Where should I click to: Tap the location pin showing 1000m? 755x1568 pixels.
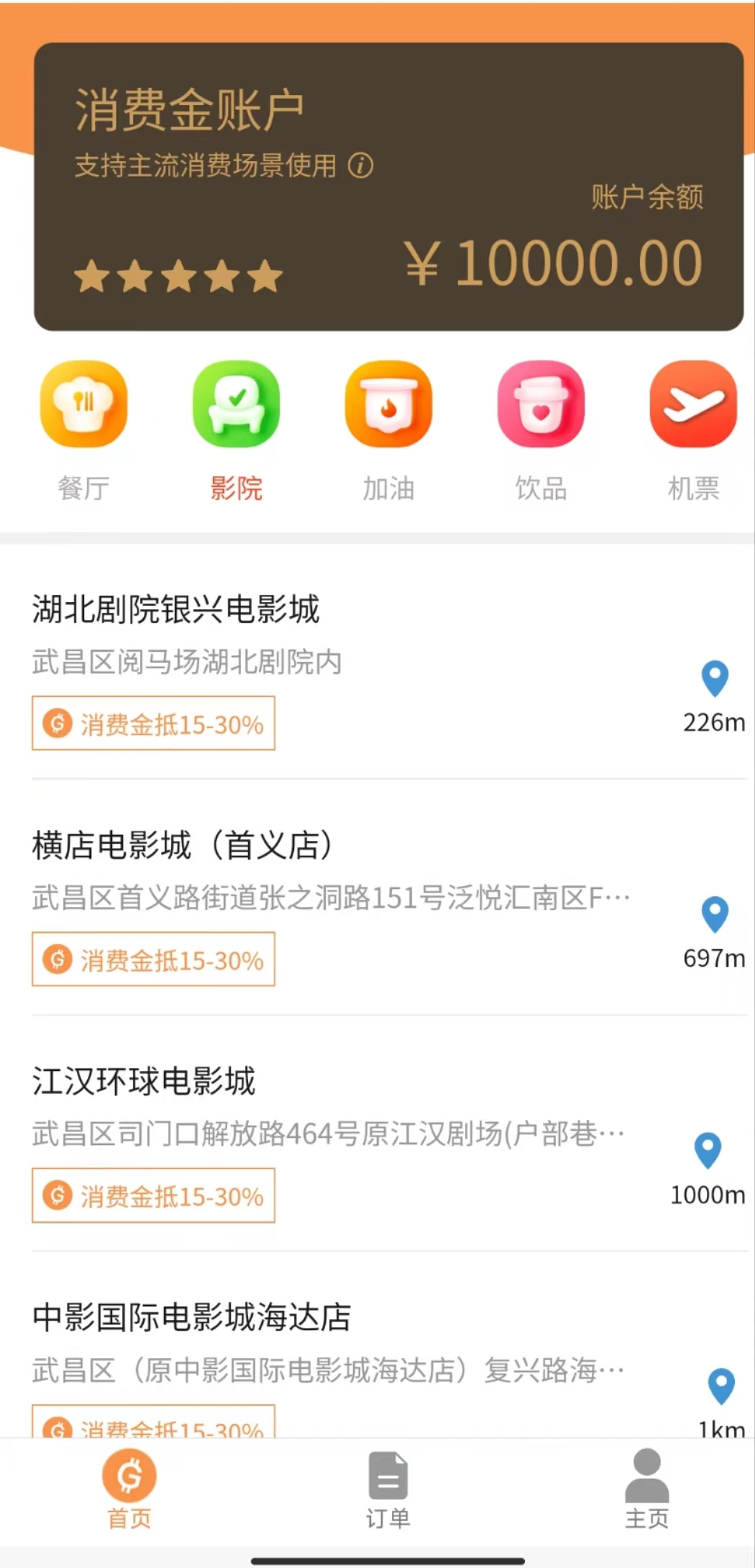[708, 1150]
